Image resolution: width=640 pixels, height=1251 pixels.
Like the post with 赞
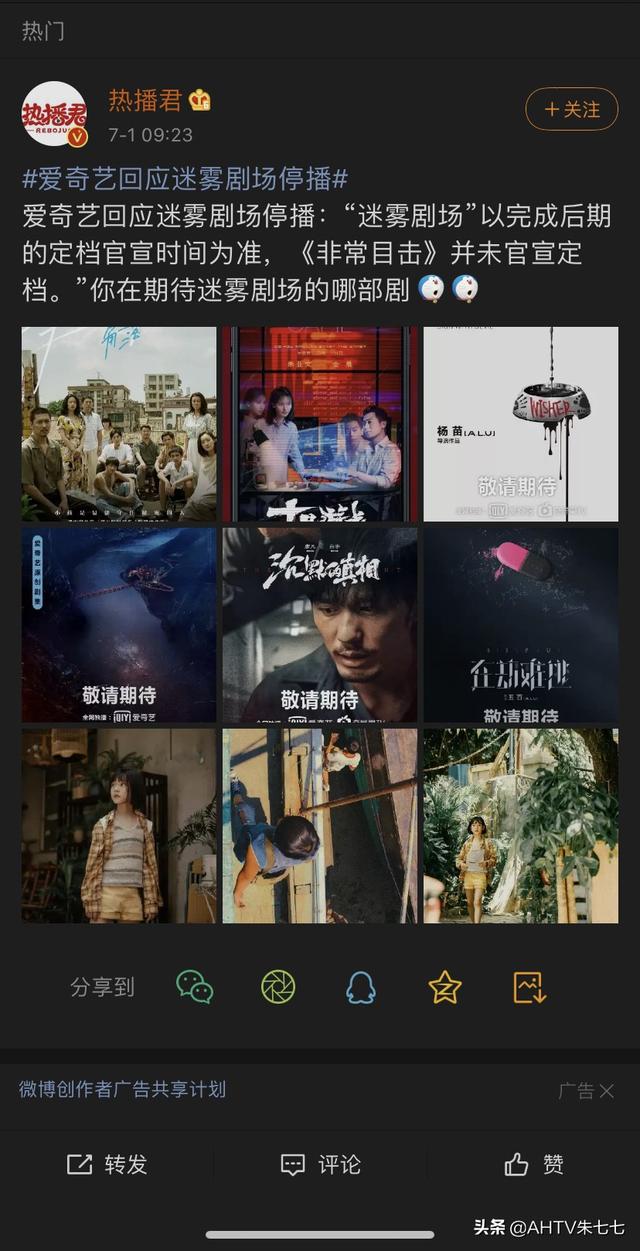click(534, 1164)
